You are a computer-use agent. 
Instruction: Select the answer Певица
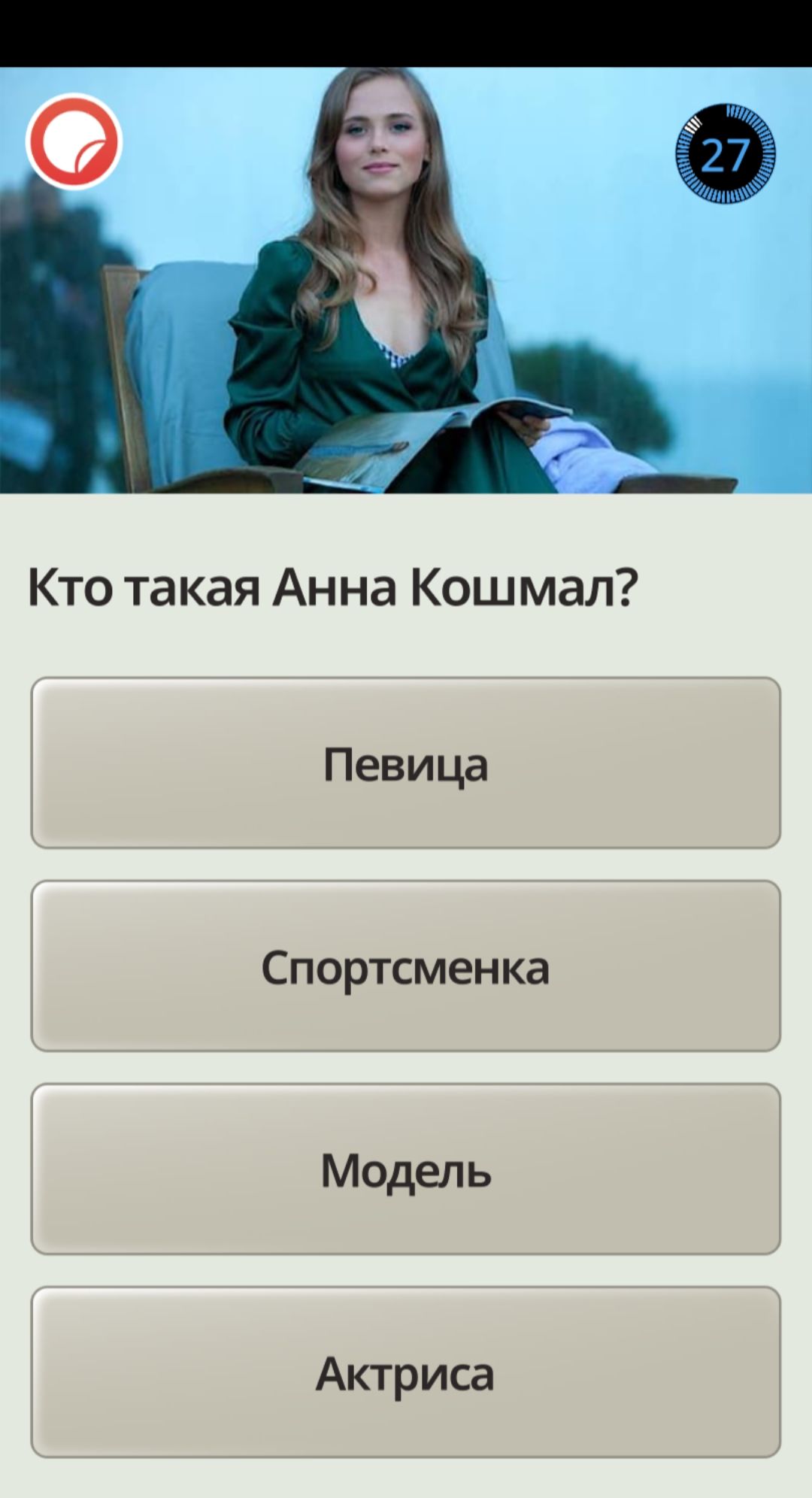(405, 763)
